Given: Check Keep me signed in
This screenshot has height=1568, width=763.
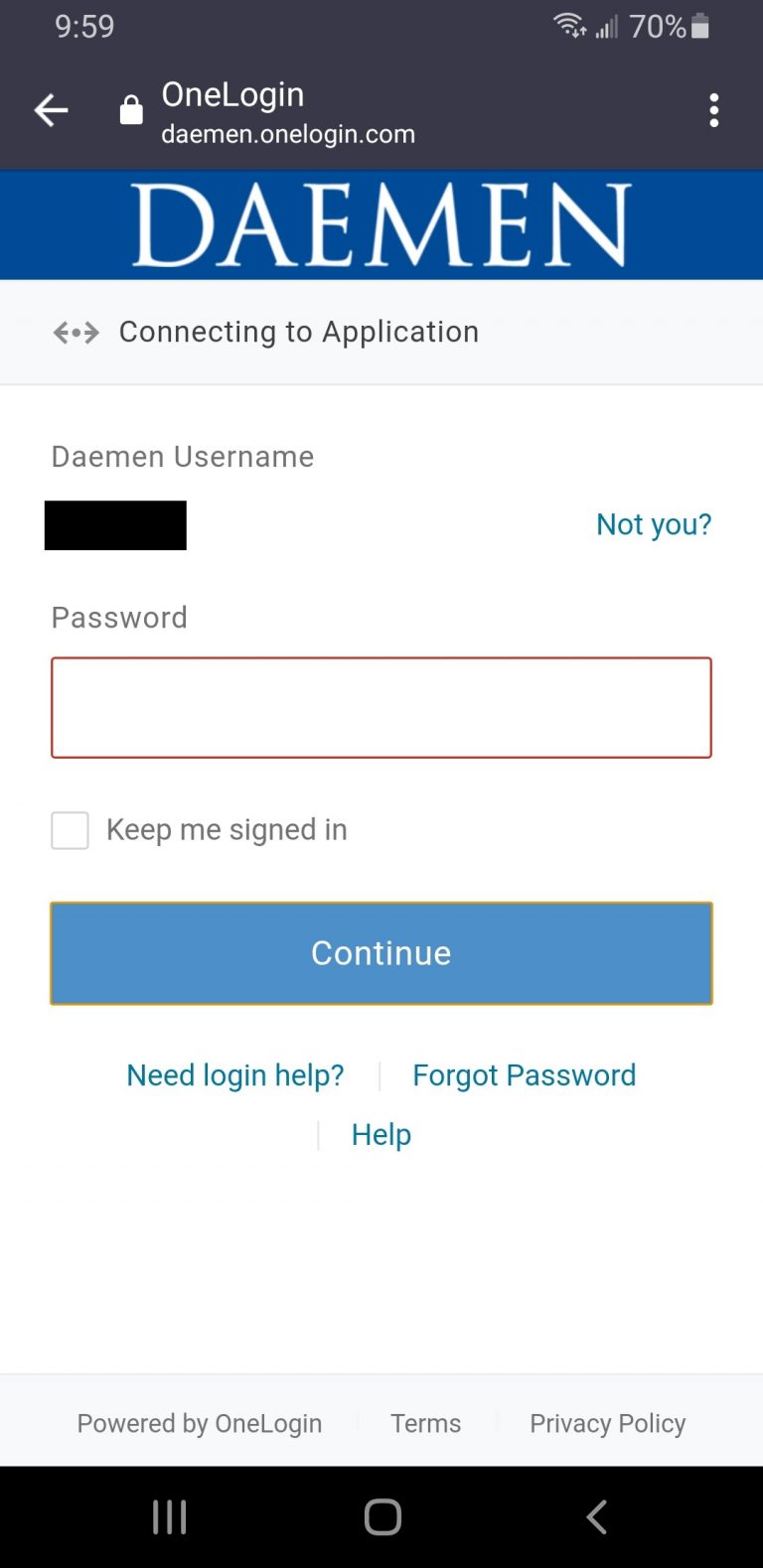Looking at the screenshot, I should point(71,830).
